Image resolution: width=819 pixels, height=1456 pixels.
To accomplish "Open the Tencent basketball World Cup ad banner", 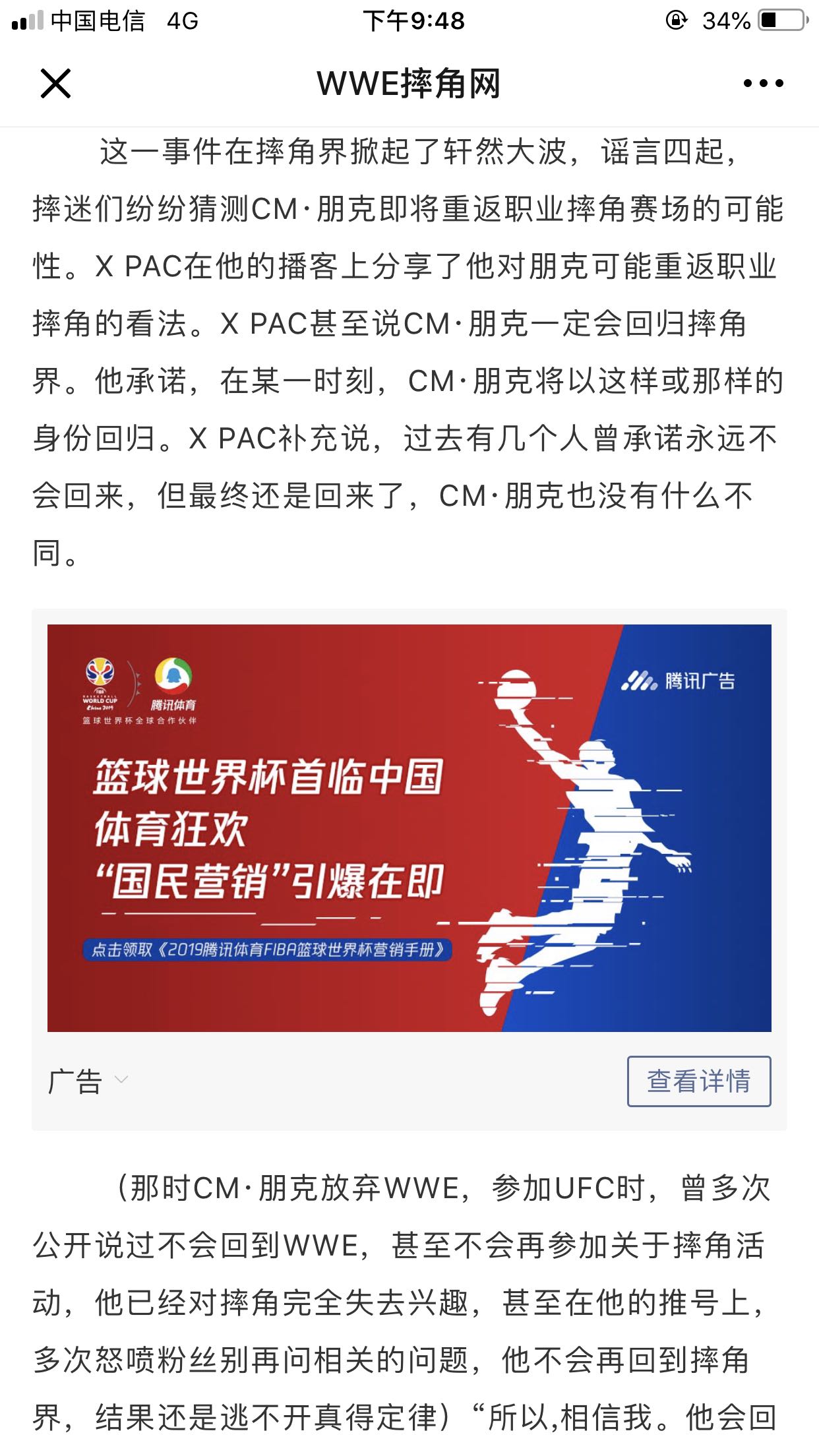I will pos(409,828).
